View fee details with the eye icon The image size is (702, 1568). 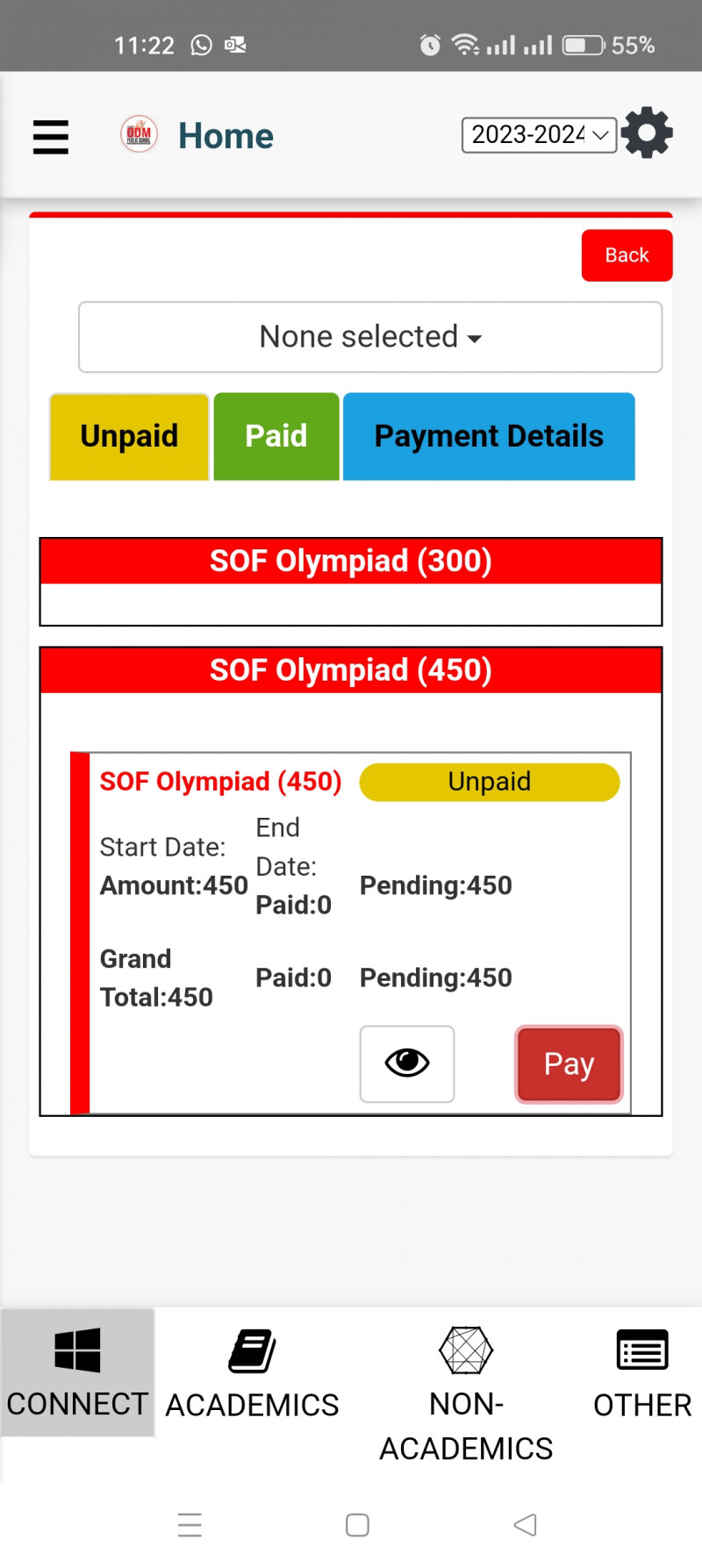[407, 1063]
